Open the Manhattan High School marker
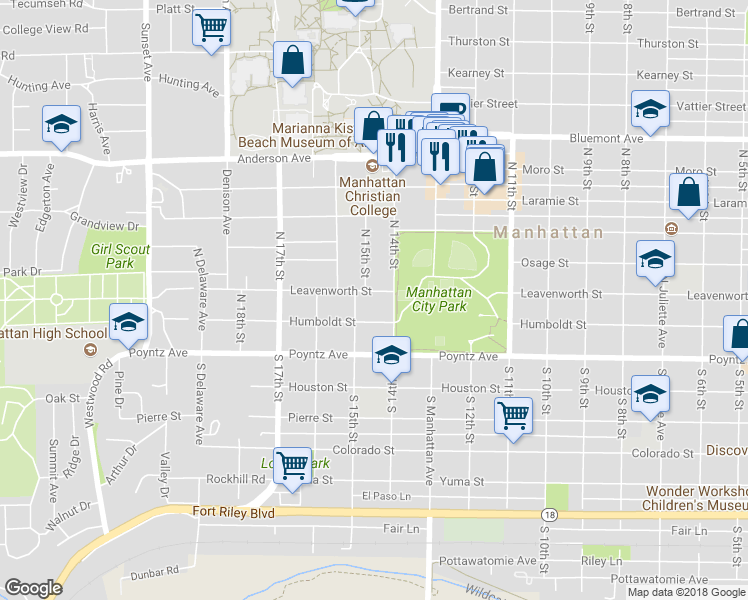This screenshot has width=748, height=600. coord(128,322)
